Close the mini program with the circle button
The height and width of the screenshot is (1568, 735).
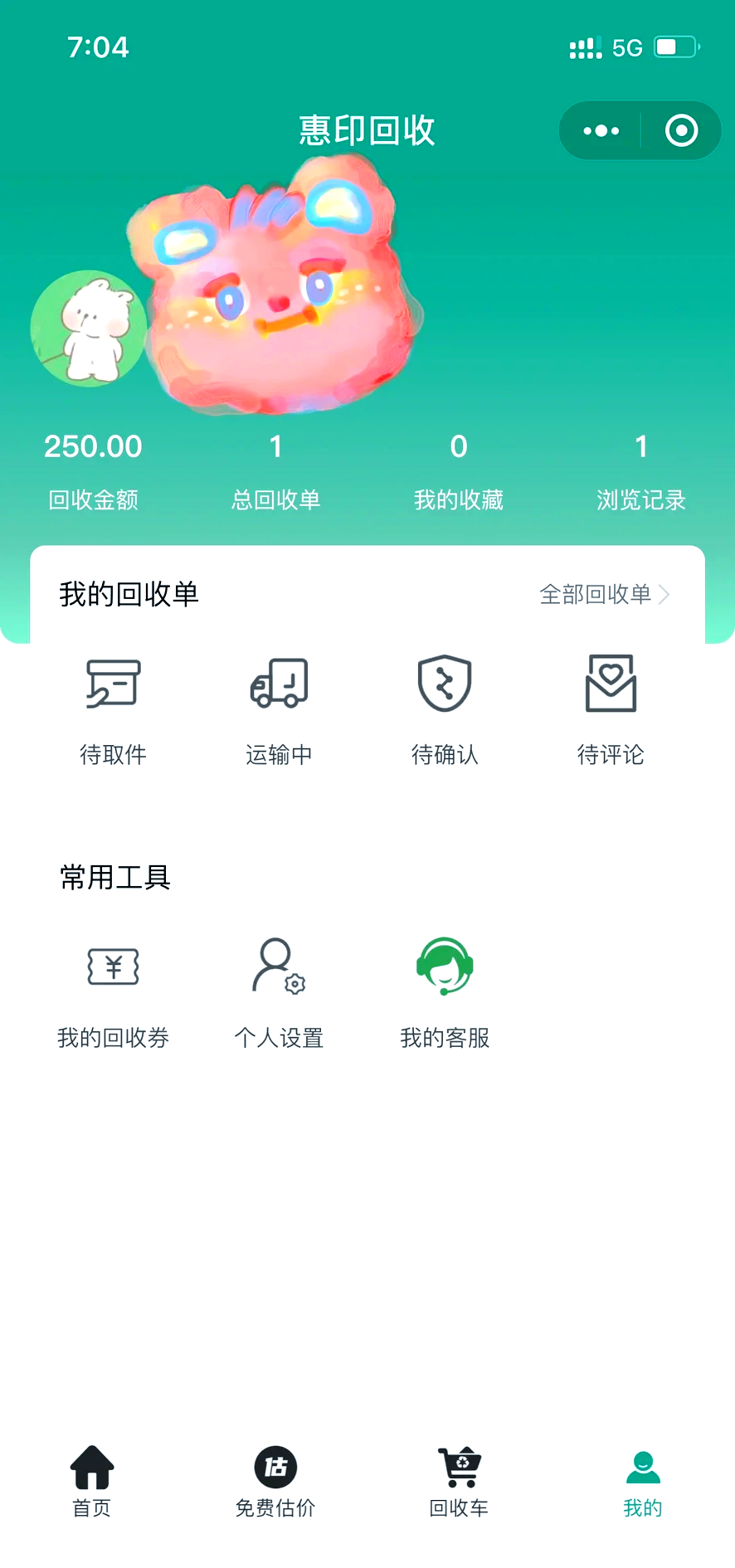[681, 131]
